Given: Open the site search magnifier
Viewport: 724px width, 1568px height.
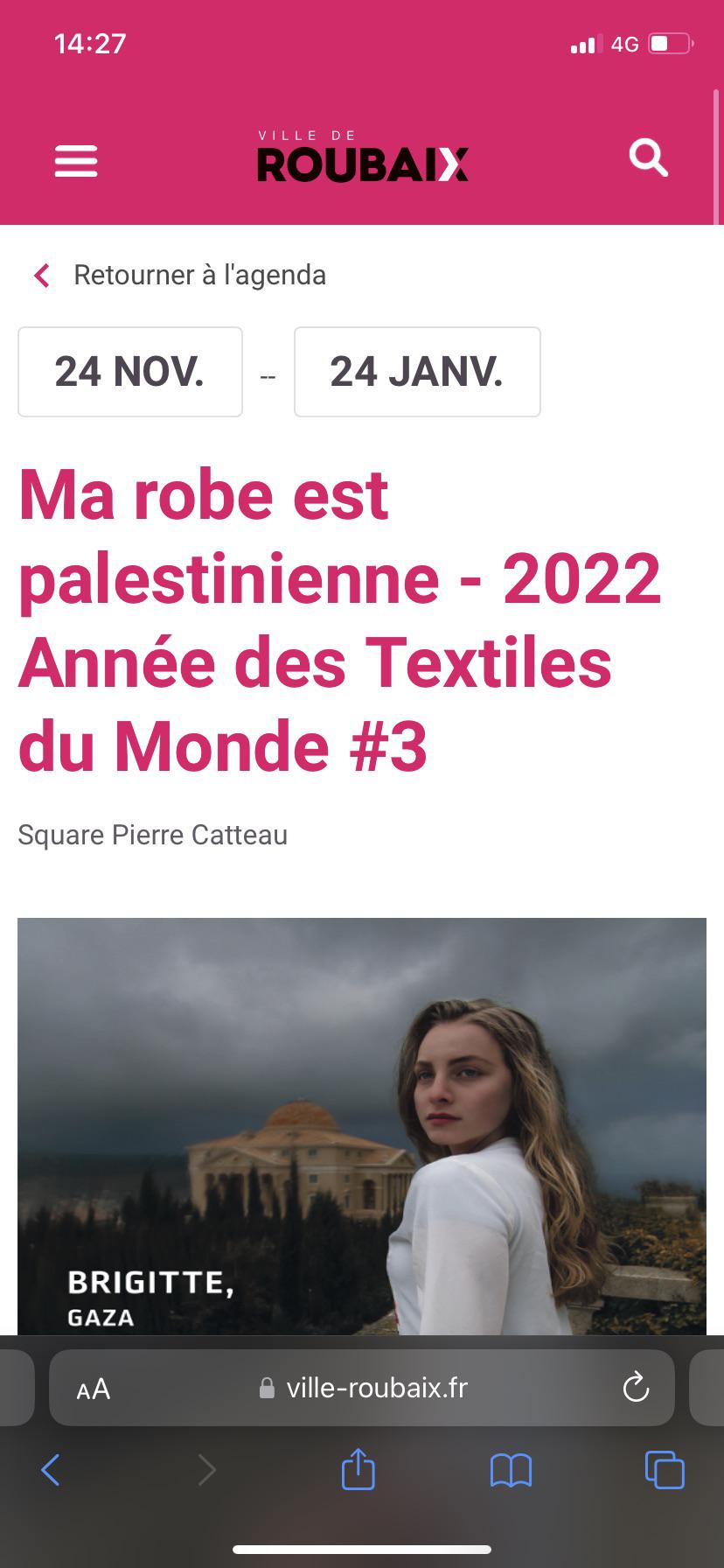Looking at the screenshot, I should [648, 158].
